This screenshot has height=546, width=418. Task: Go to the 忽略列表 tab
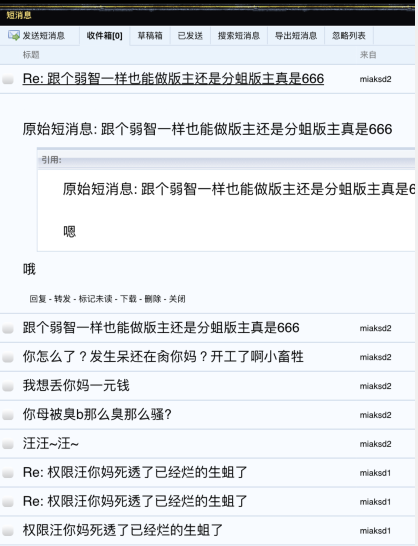pyautogui.click(x=349, y=36)
